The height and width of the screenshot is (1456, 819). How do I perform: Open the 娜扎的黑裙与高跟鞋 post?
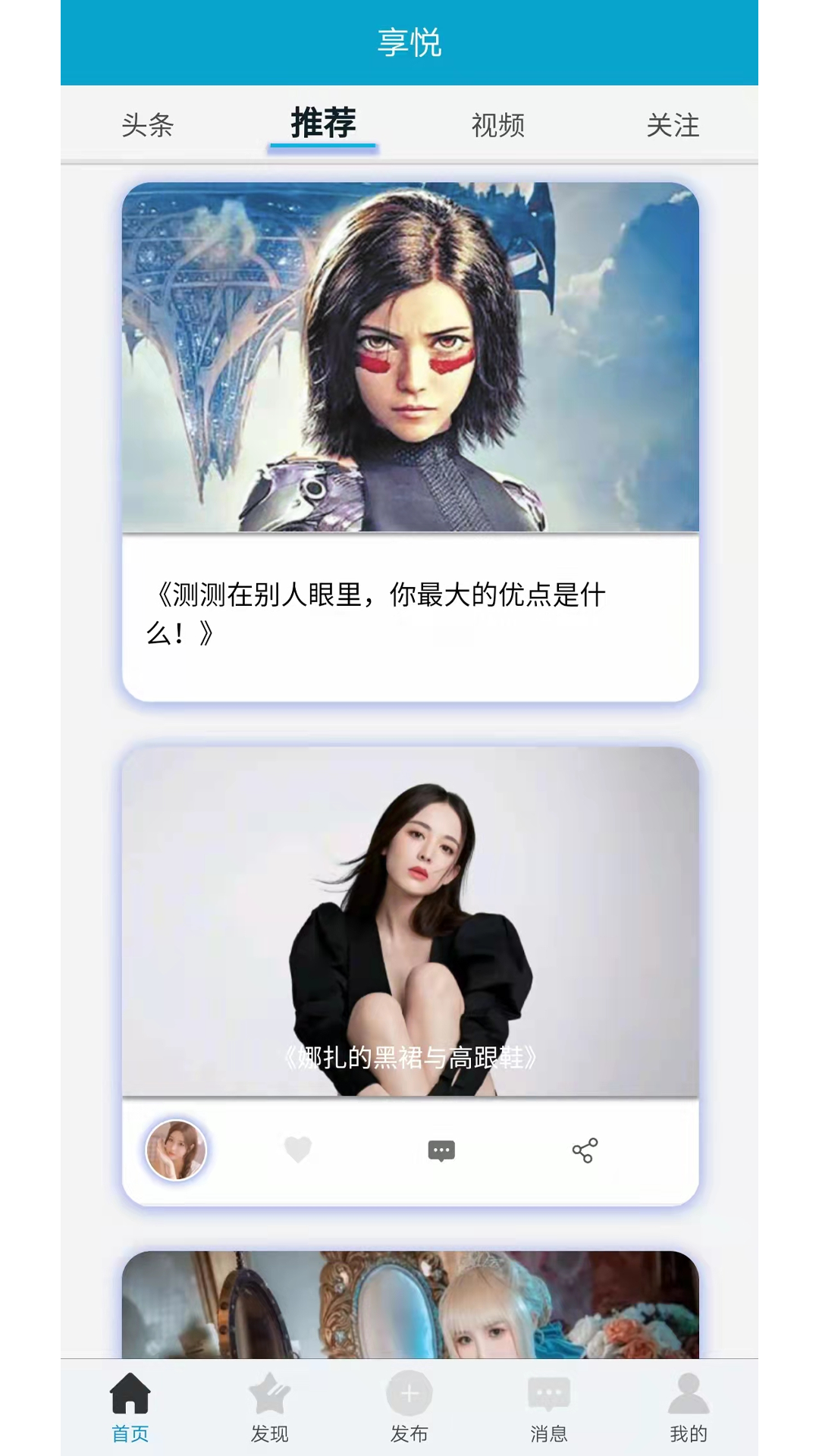pos(409,921)
